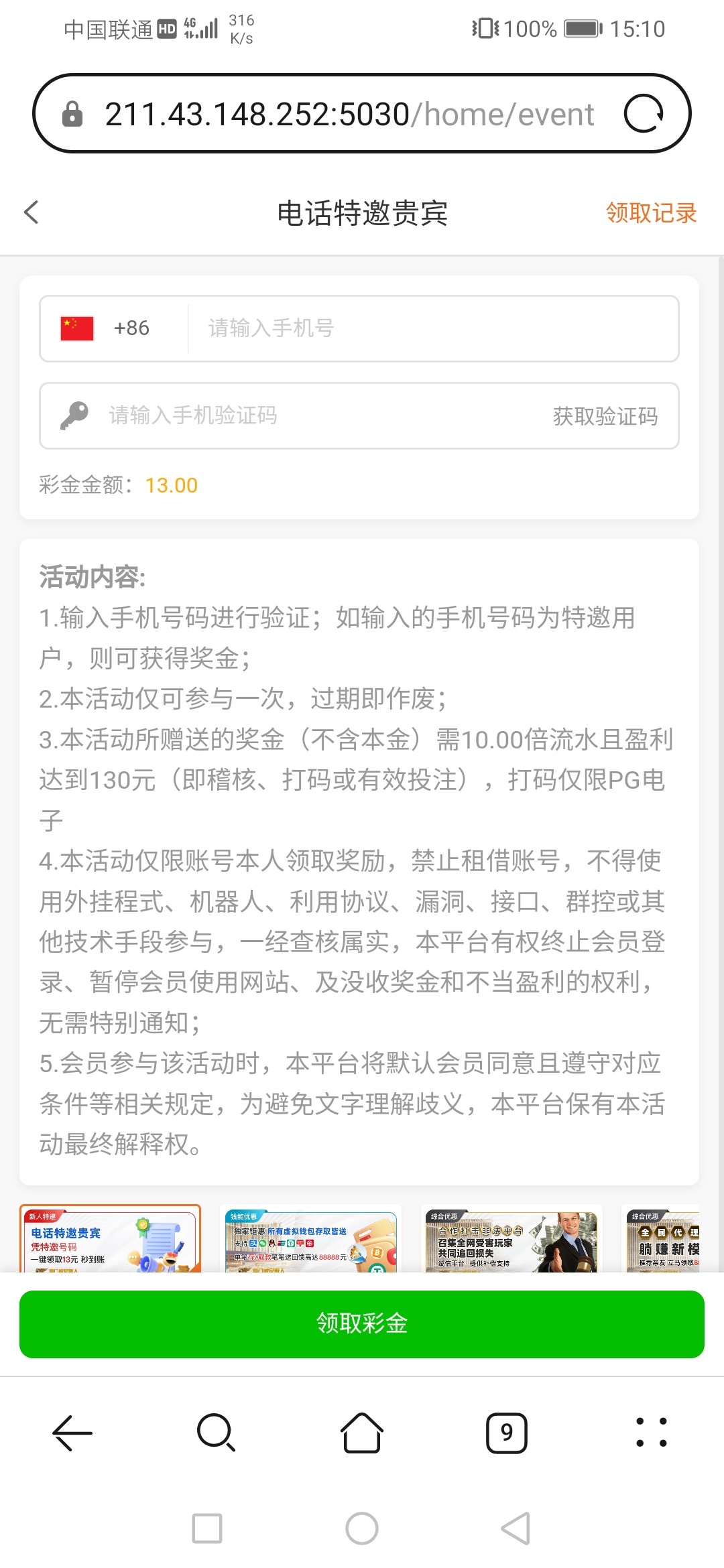The height and width of the screenshot is (1568, 724).
Task: Open the browser search
Action: (x=217, y=1433)
